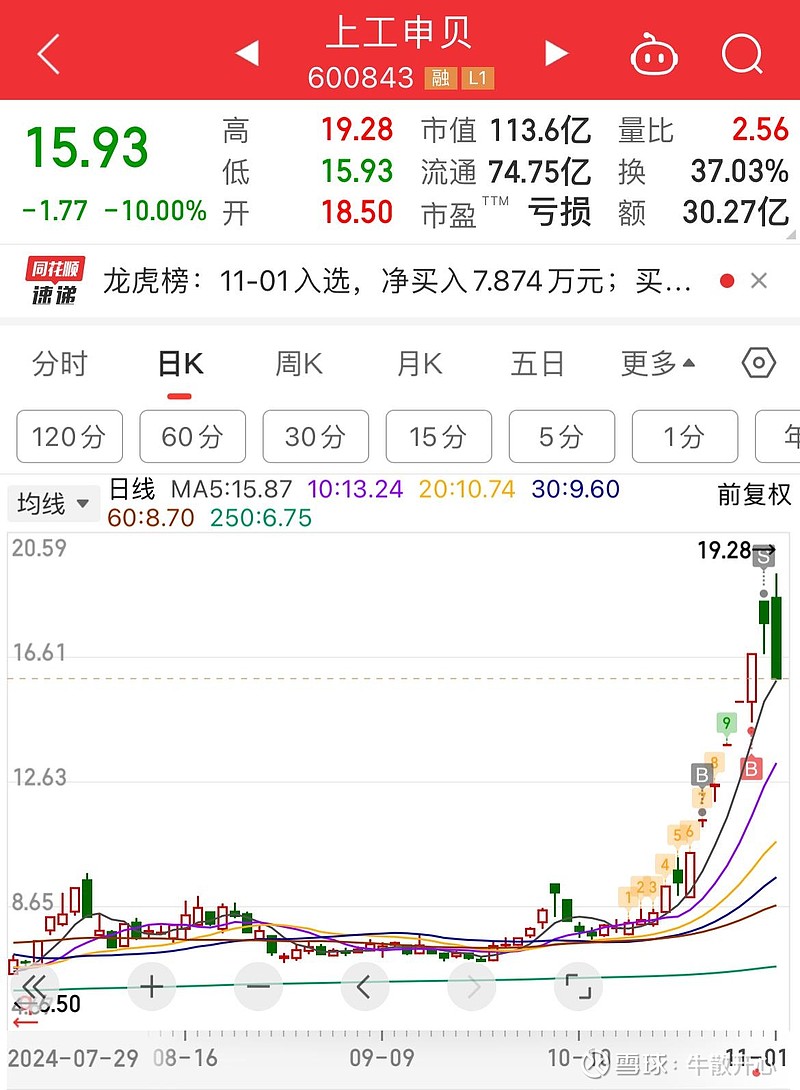Choose the 15分 interval chip
Viewport: 800px width, 1090px height.
click(x=438, y=437)
